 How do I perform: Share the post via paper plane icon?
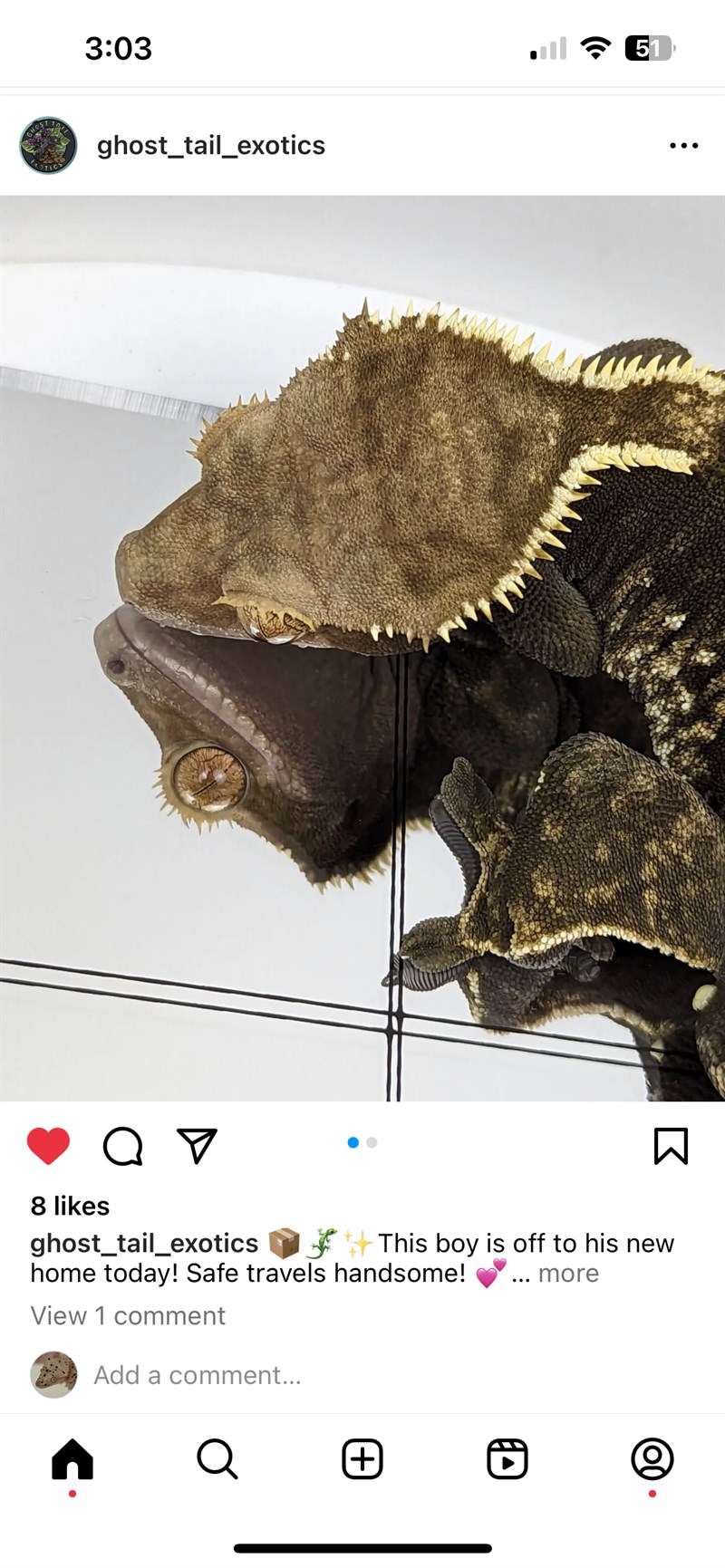pos(197,1146)
